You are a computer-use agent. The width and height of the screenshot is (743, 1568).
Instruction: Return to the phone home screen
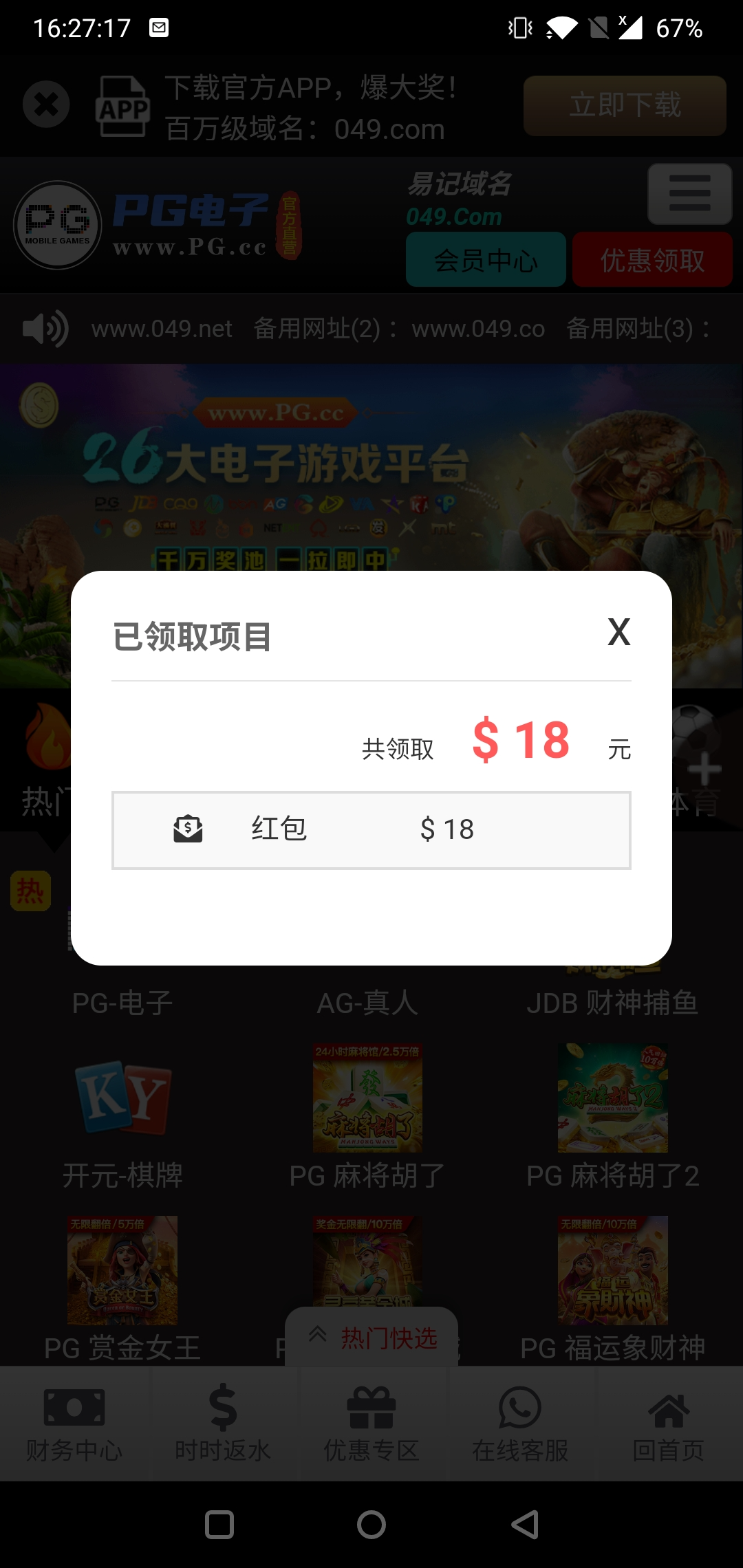[x=371, y=1525]
